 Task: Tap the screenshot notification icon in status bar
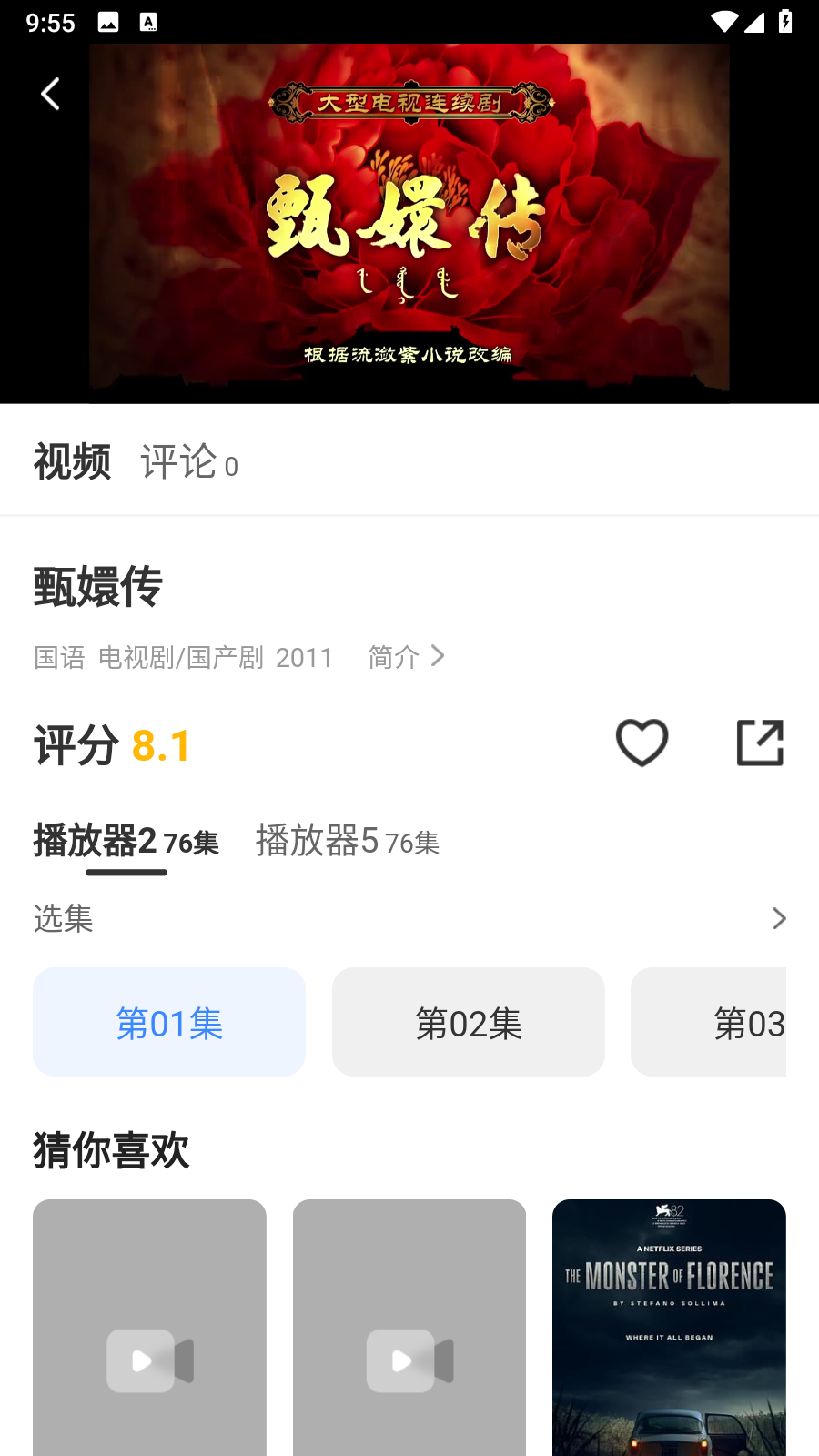[110, 21]
